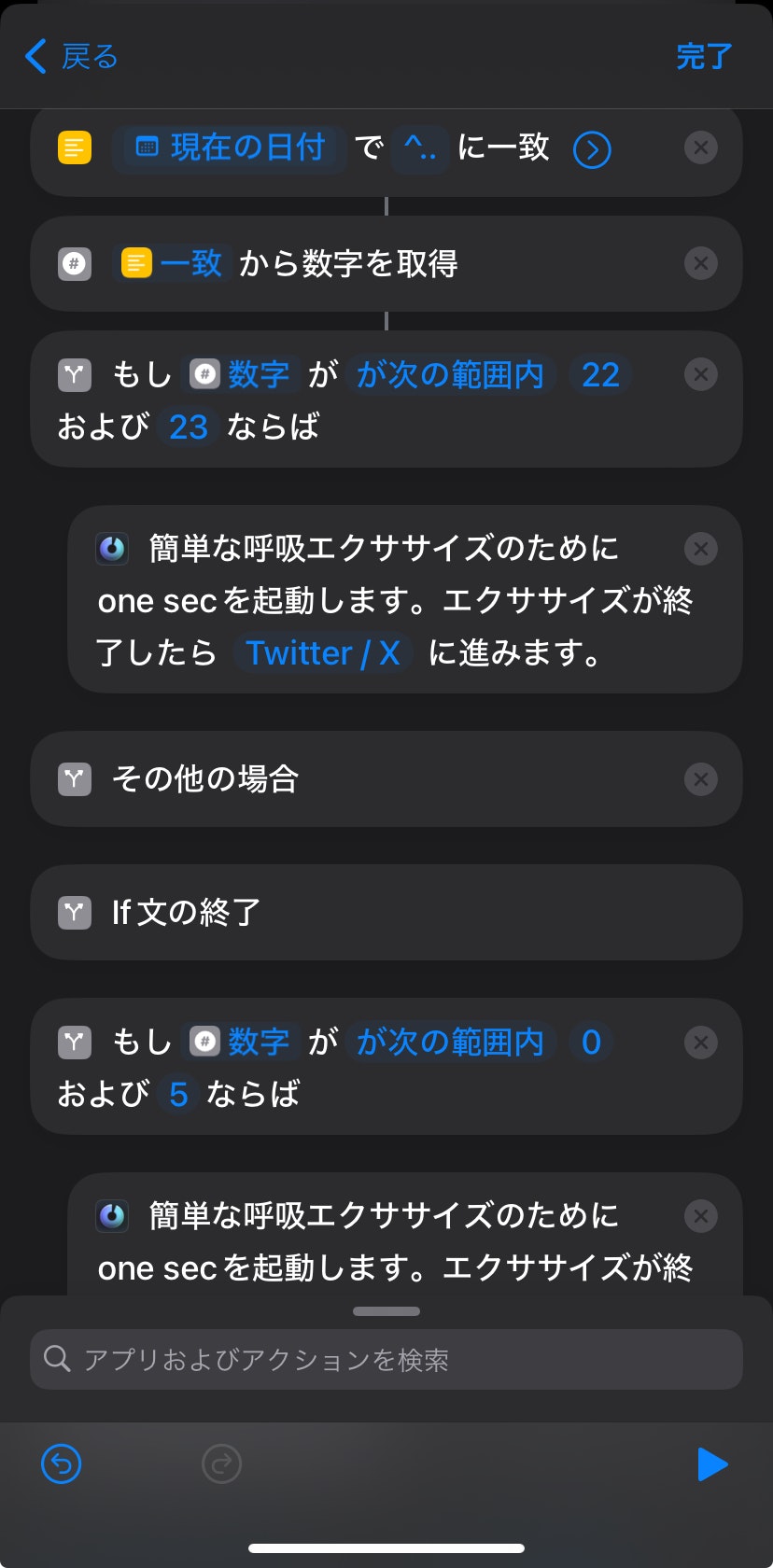Remove the second If condition action
This screenshot has width=773, height=1568.
coord(701,1042)
